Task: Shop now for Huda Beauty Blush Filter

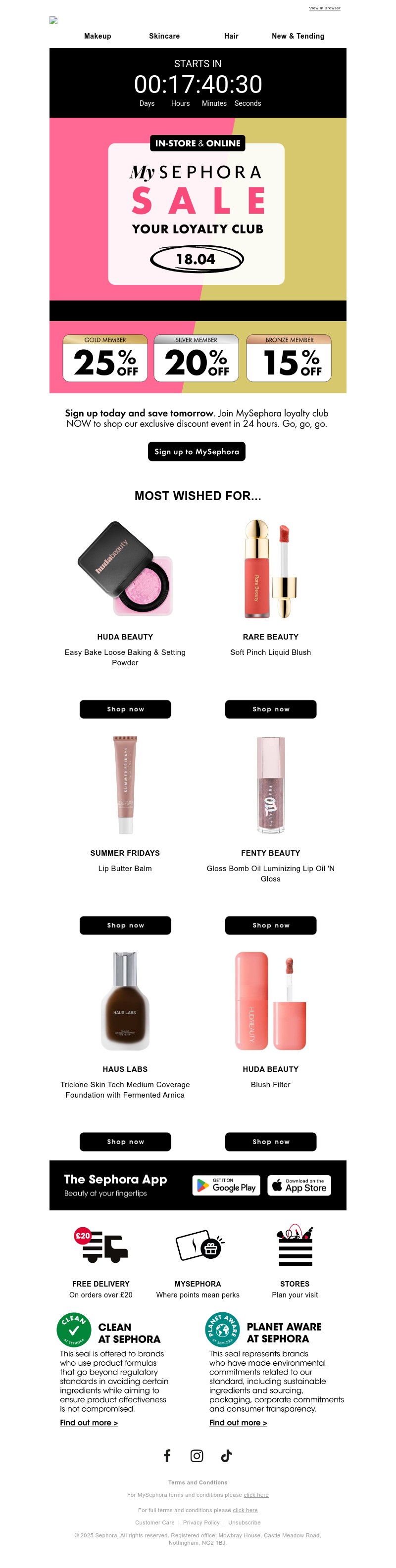Action: coord(270,1141)
